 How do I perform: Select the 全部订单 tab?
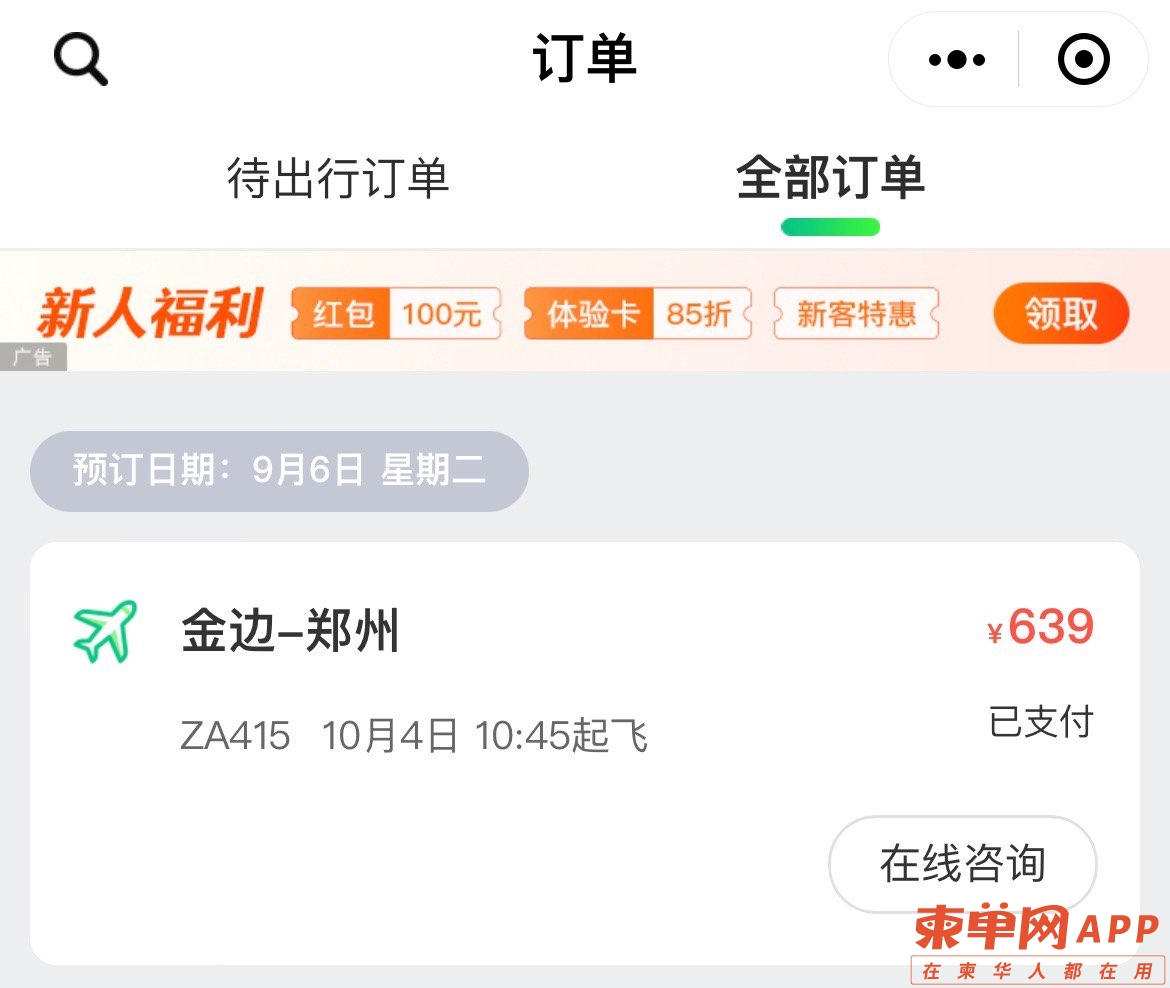pos(830,179)
